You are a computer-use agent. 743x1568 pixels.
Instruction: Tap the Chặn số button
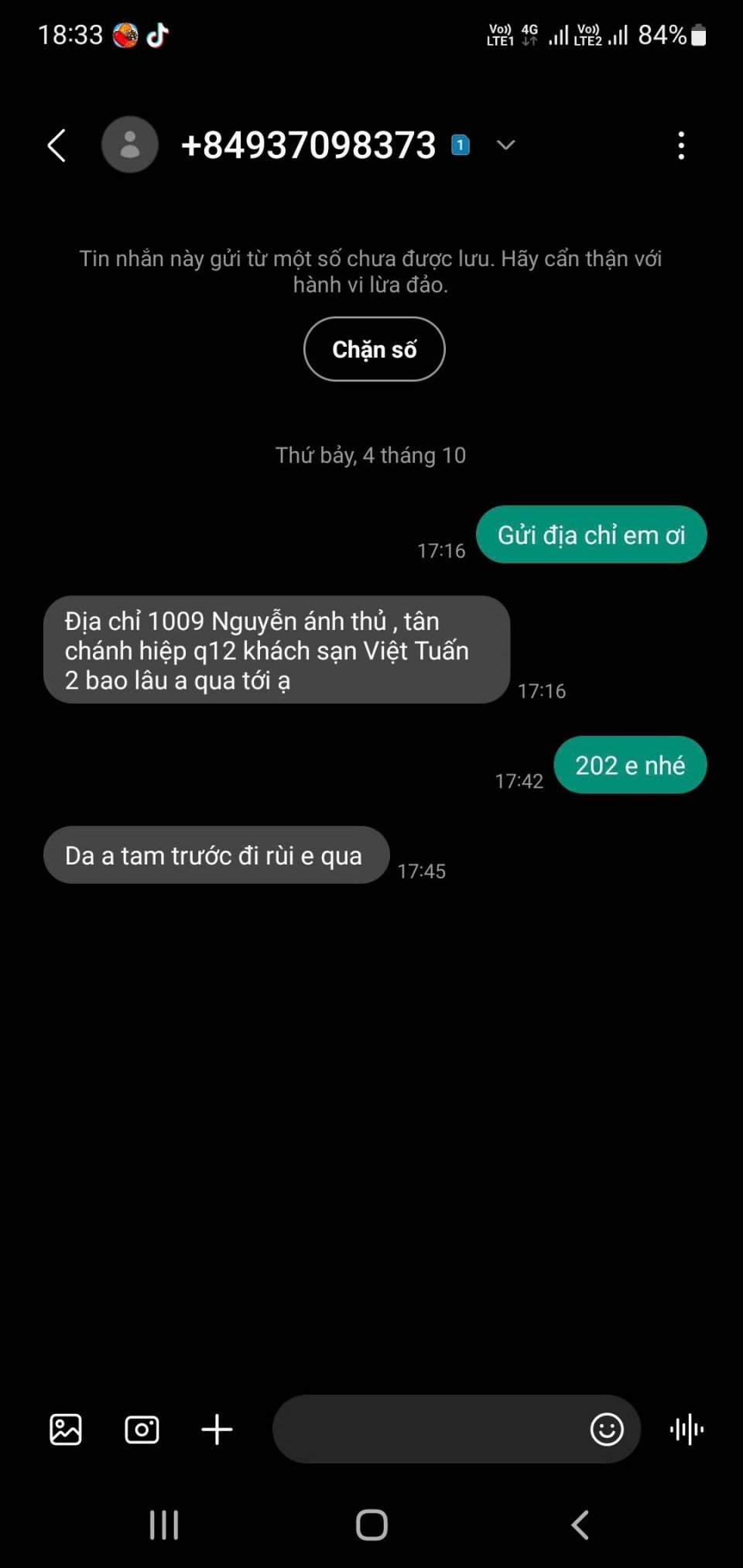(374, 349)
